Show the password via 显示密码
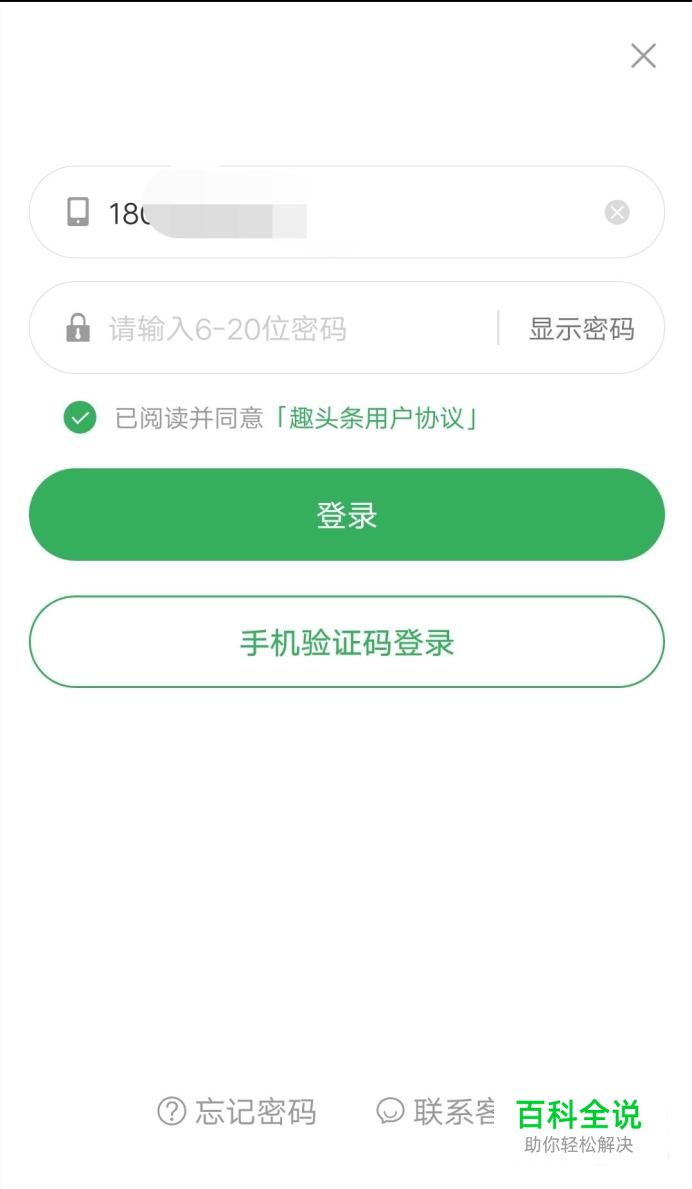The image size is (692, 1189). click(581, 328)
